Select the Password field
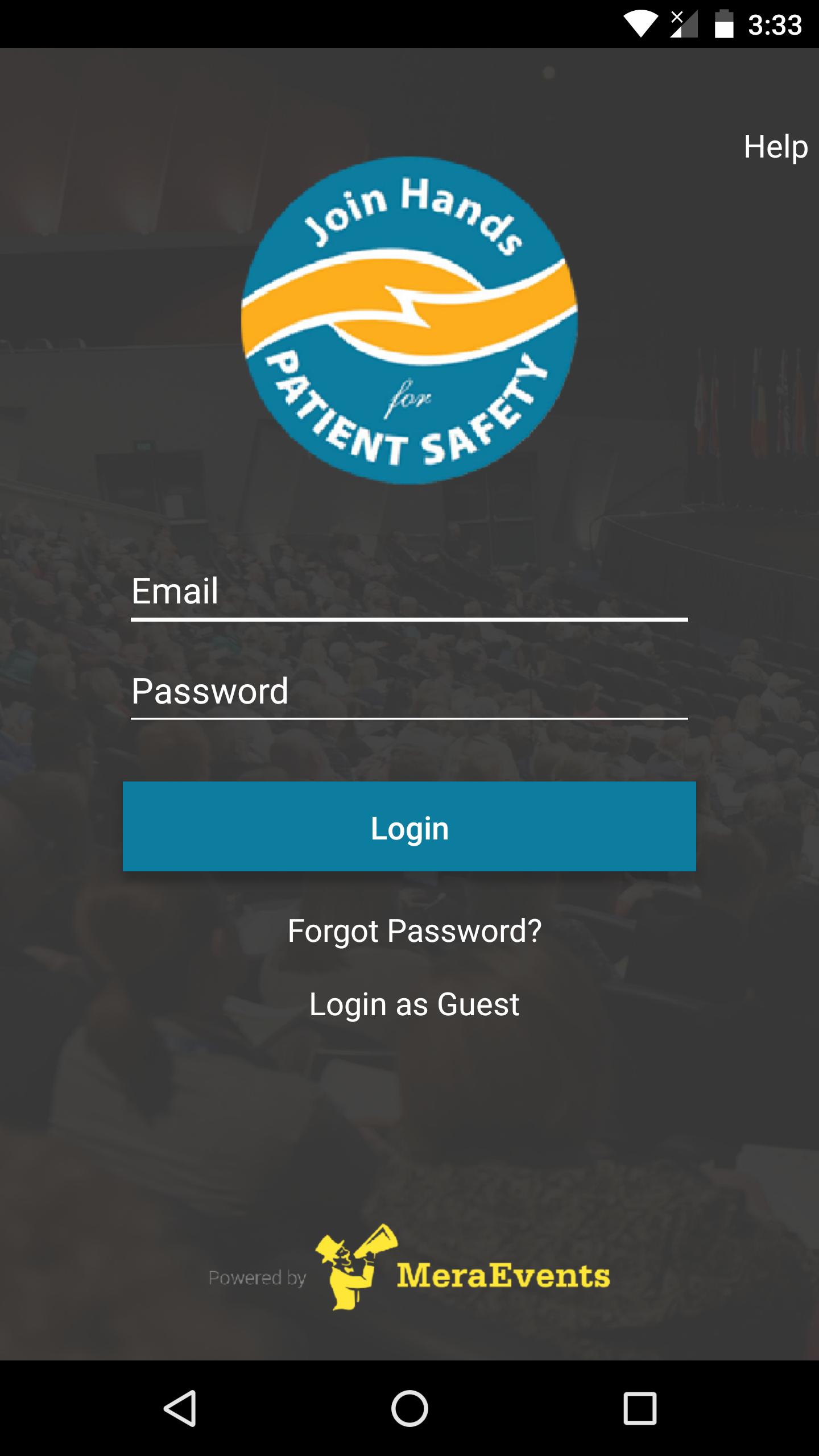Viewport: 819px width, 1456px height. click(x=409, y=692)
